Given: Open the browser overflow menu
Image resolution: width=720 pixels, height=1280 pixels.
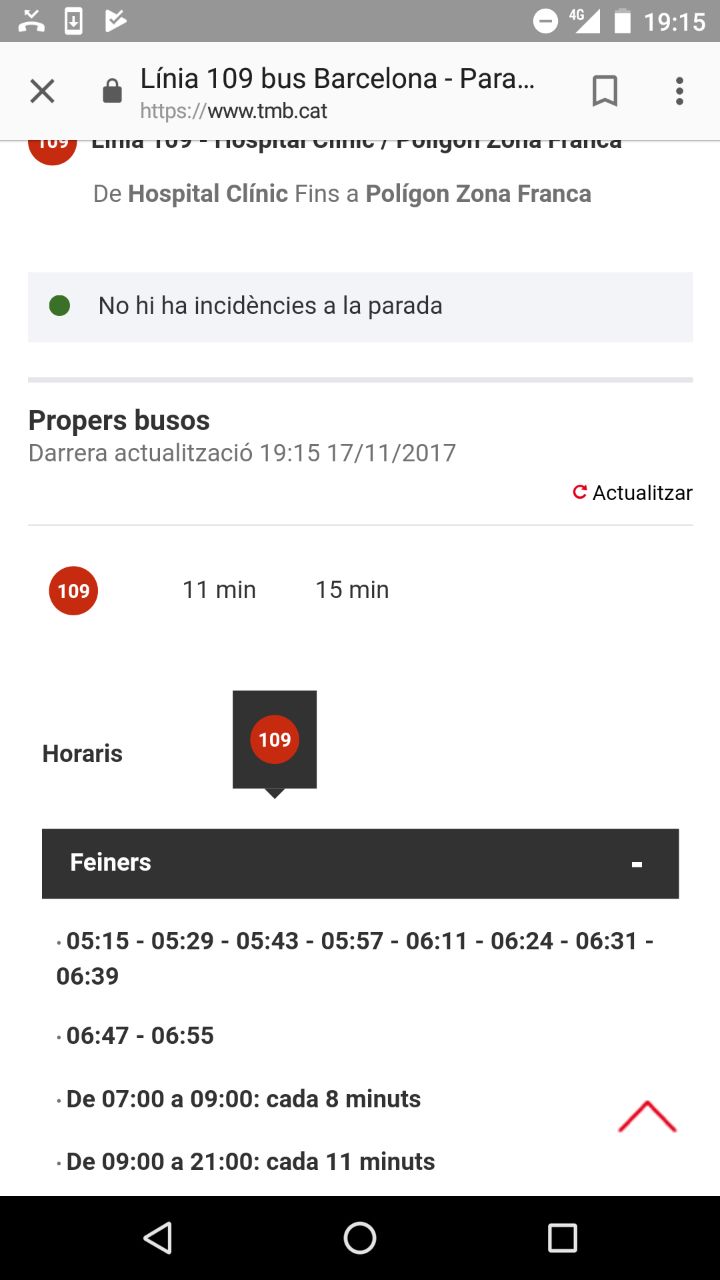Looking at the screenshot, I should (x=679, y=92).
